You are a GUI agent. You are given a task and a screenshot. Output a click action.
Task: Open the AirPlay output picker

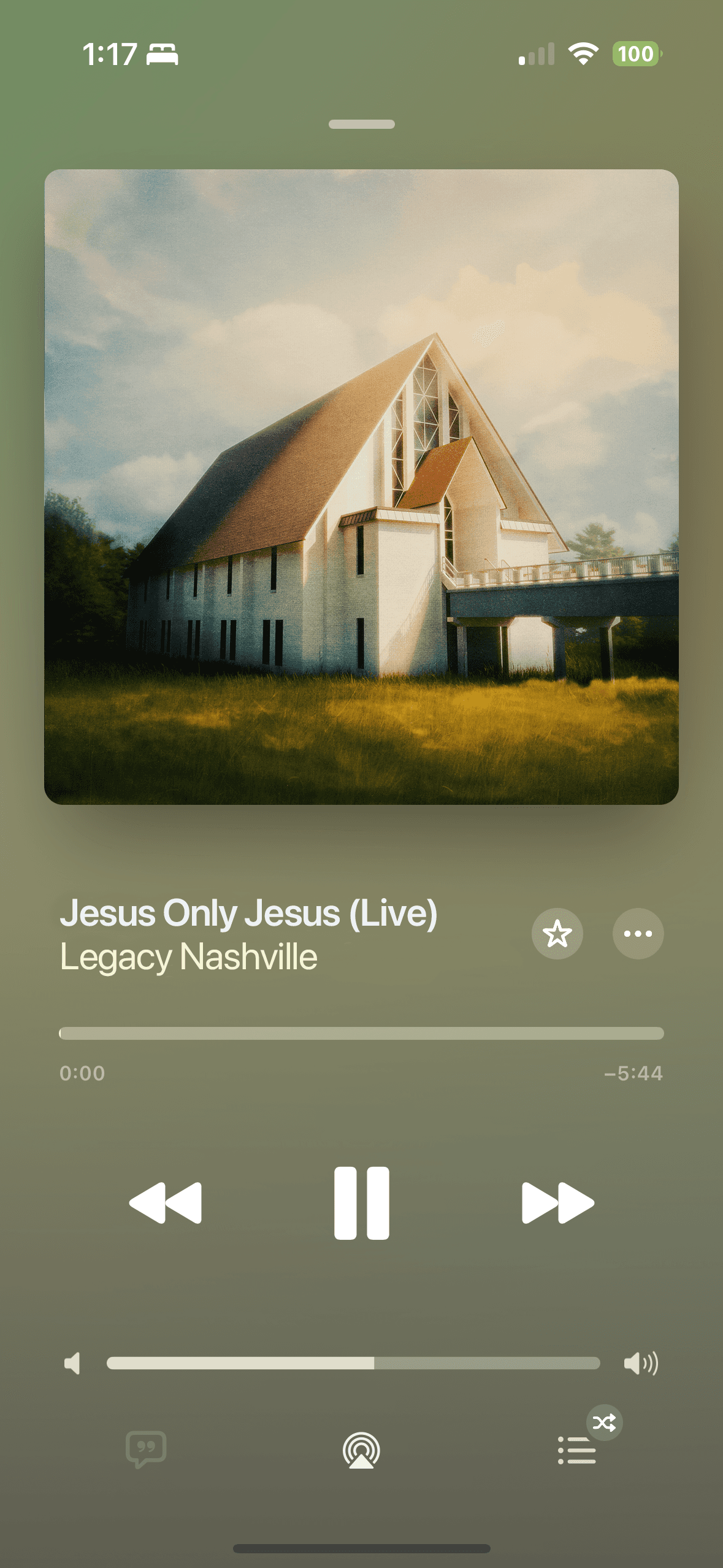click(361, 1450)
